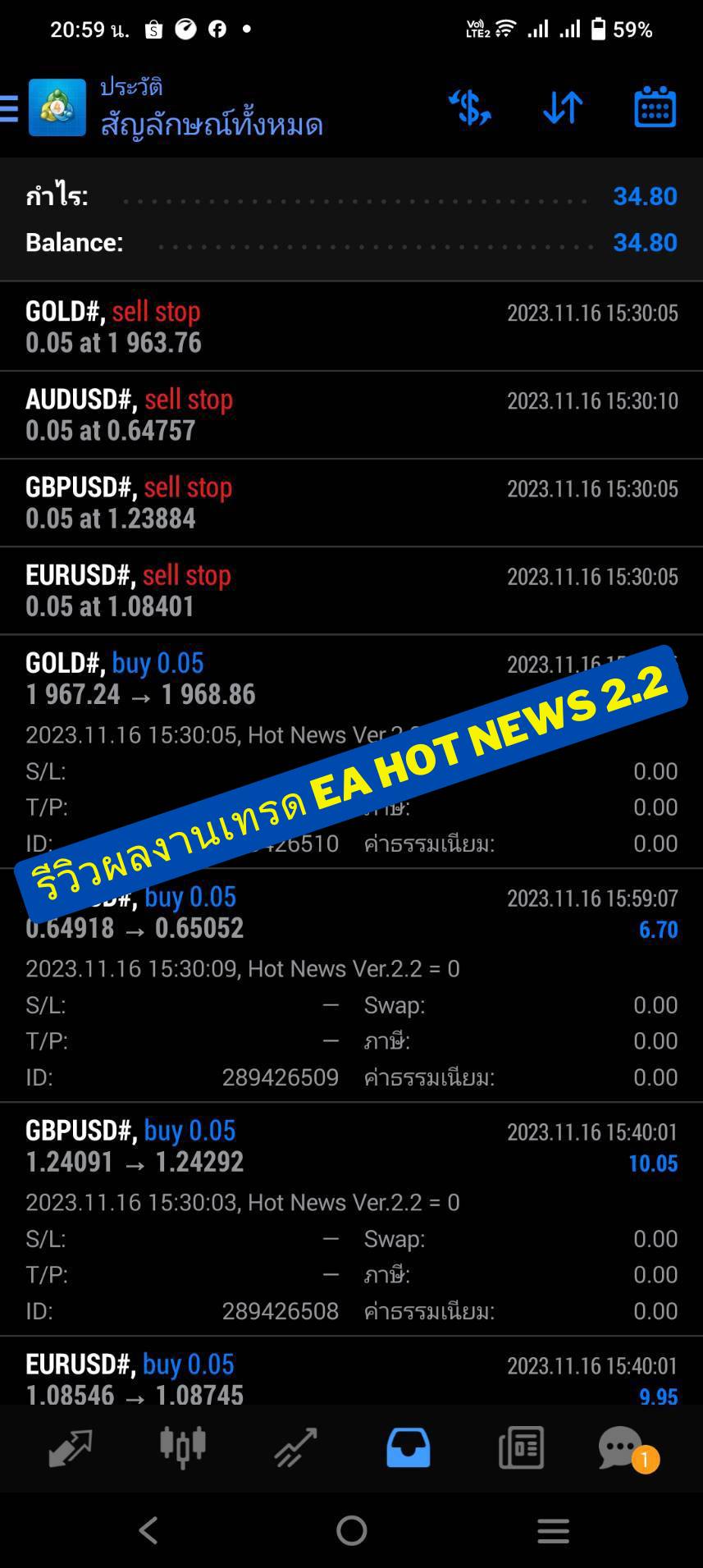Expand the AUDUSD# sell stop order row

[x=351, y=414]
